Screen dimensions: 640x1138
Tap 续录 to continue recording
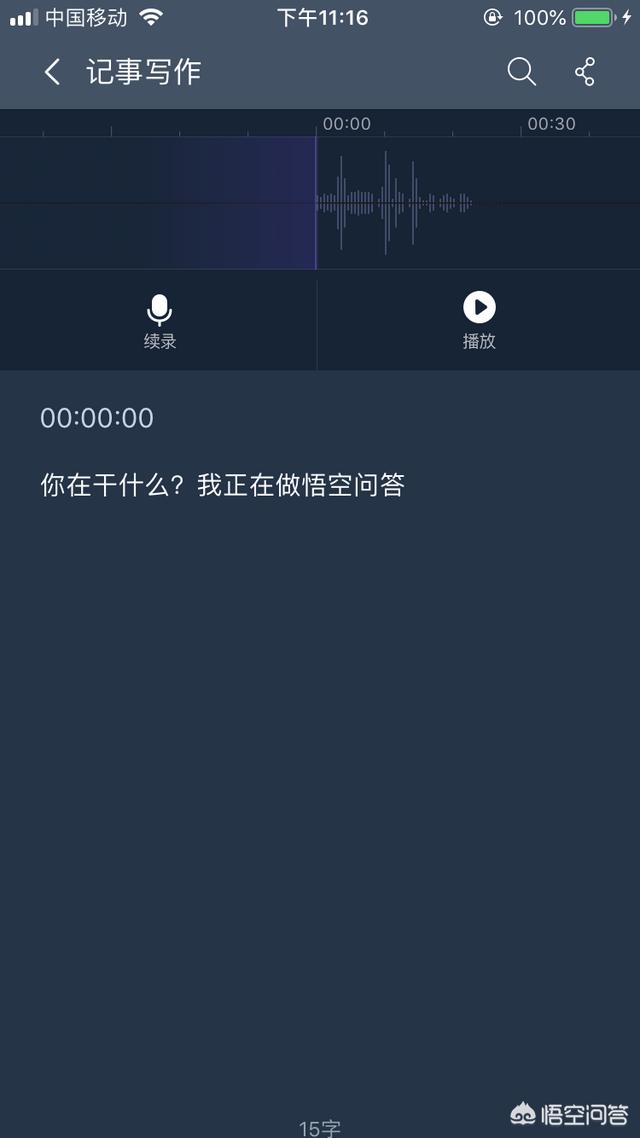tap(159, 322)
